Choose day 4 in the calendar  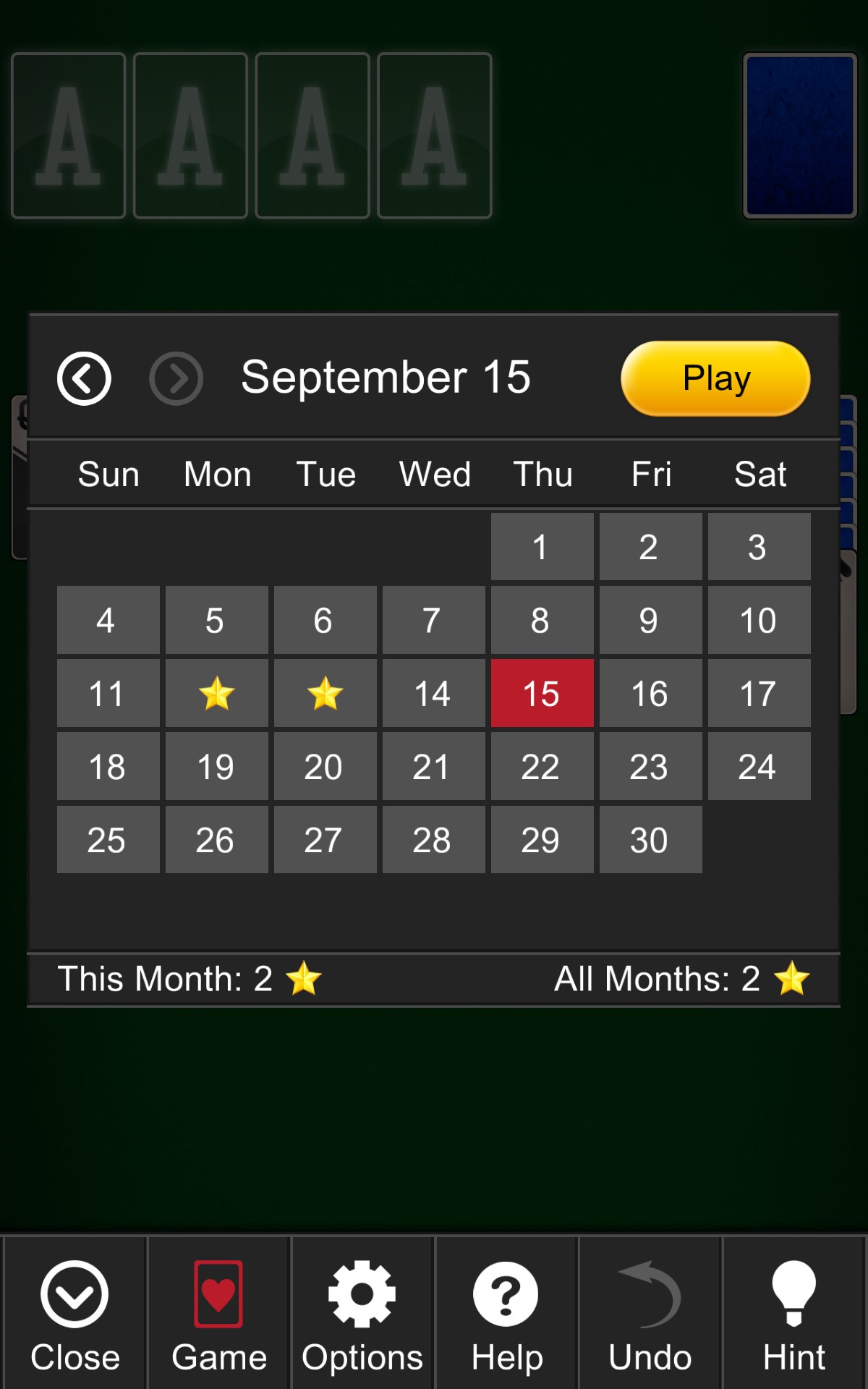(108, 621)
